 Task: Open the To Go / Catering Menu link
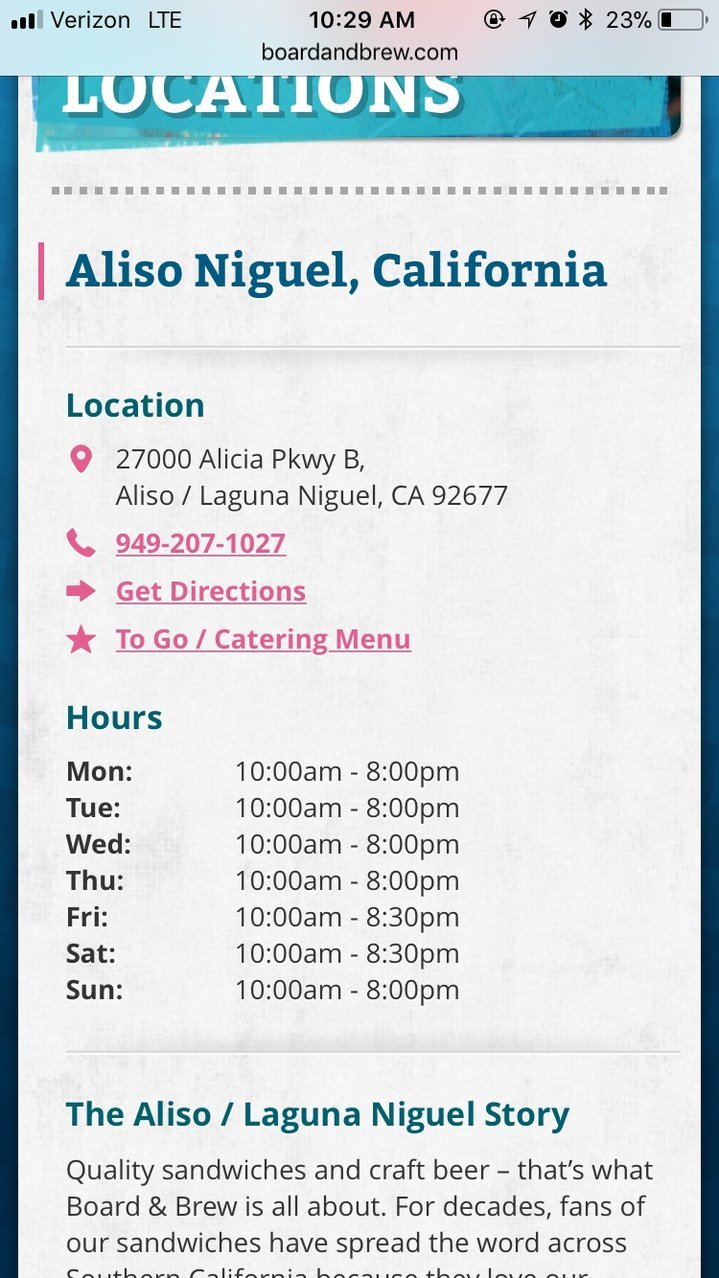pos(263,639)
